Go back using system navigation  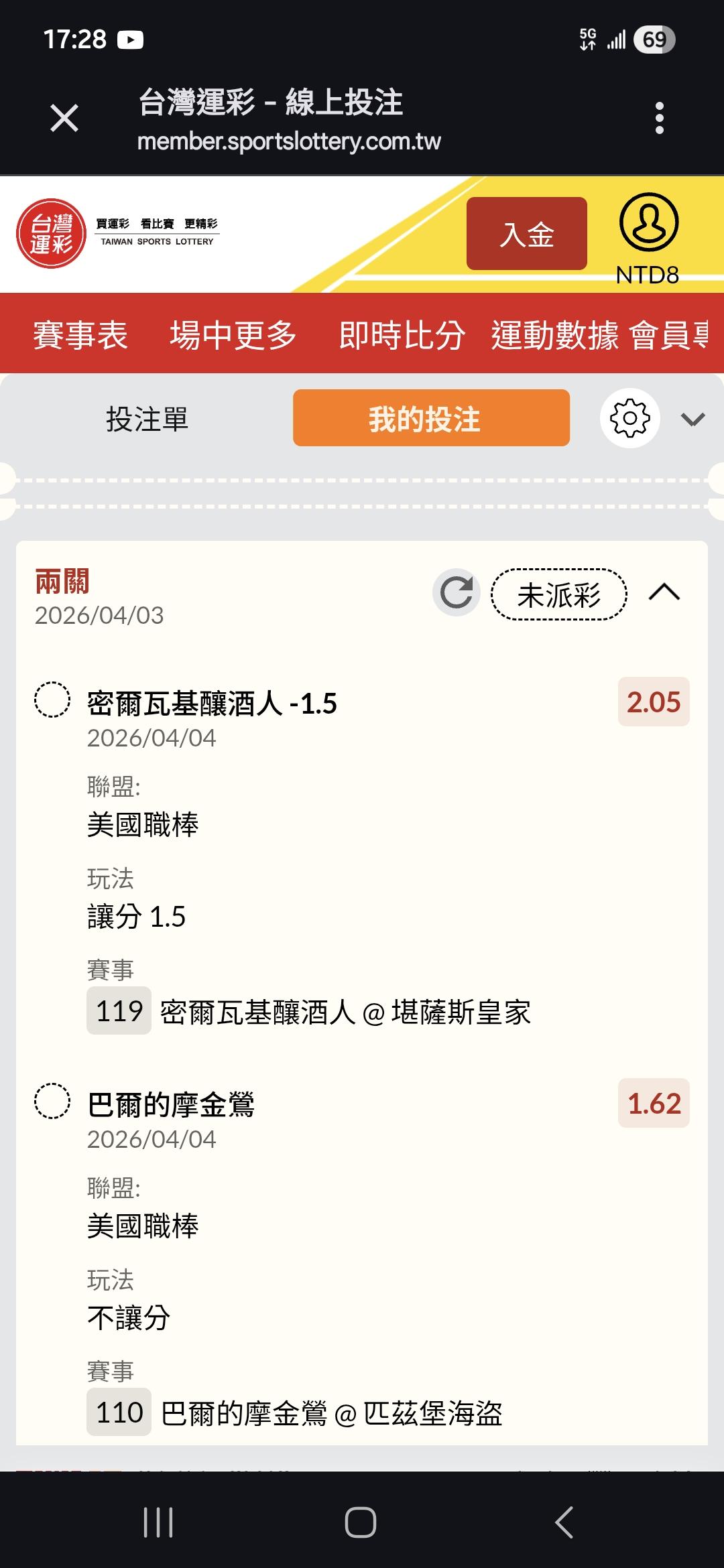pos(564,1522)
